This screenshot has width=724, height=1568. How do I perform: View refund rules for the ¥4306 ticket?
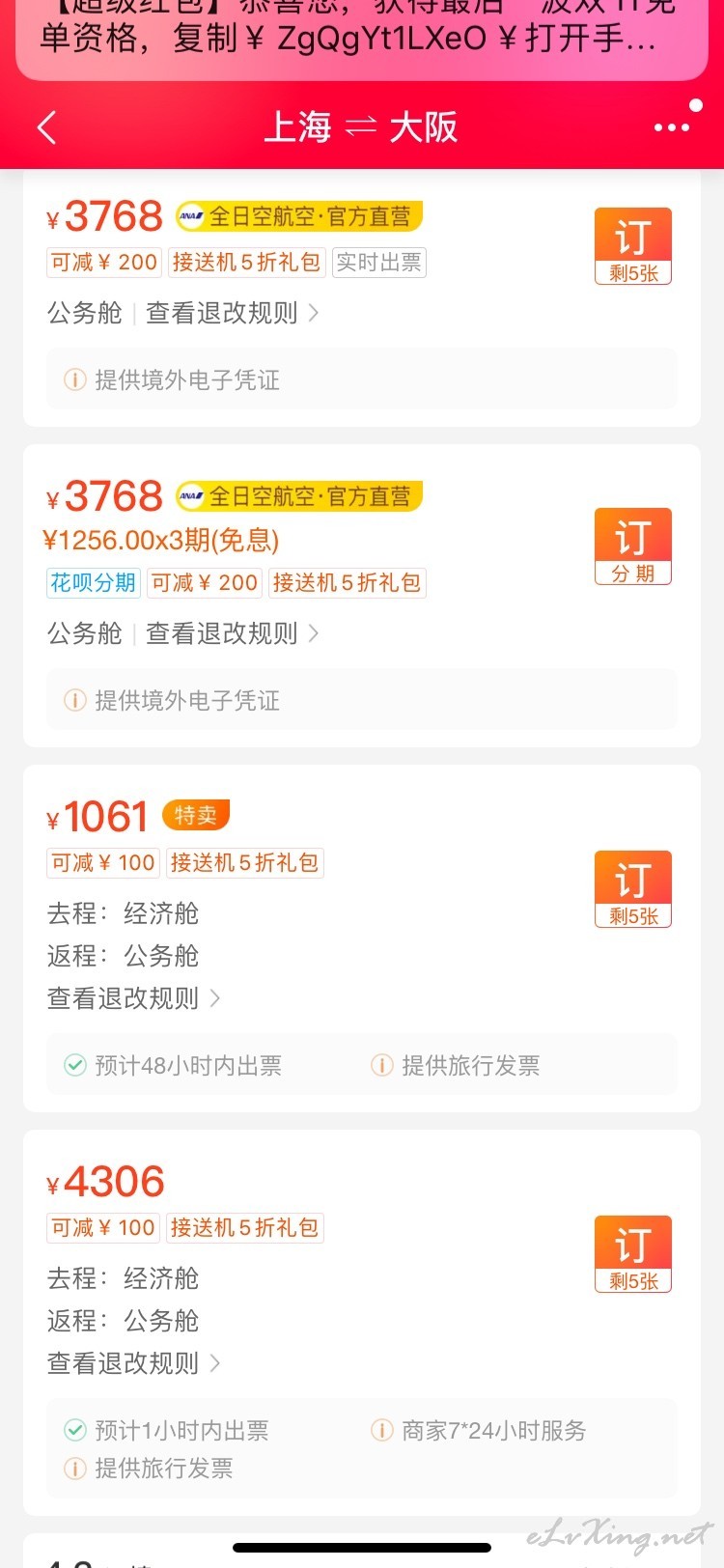click(x=134, y=1363)
